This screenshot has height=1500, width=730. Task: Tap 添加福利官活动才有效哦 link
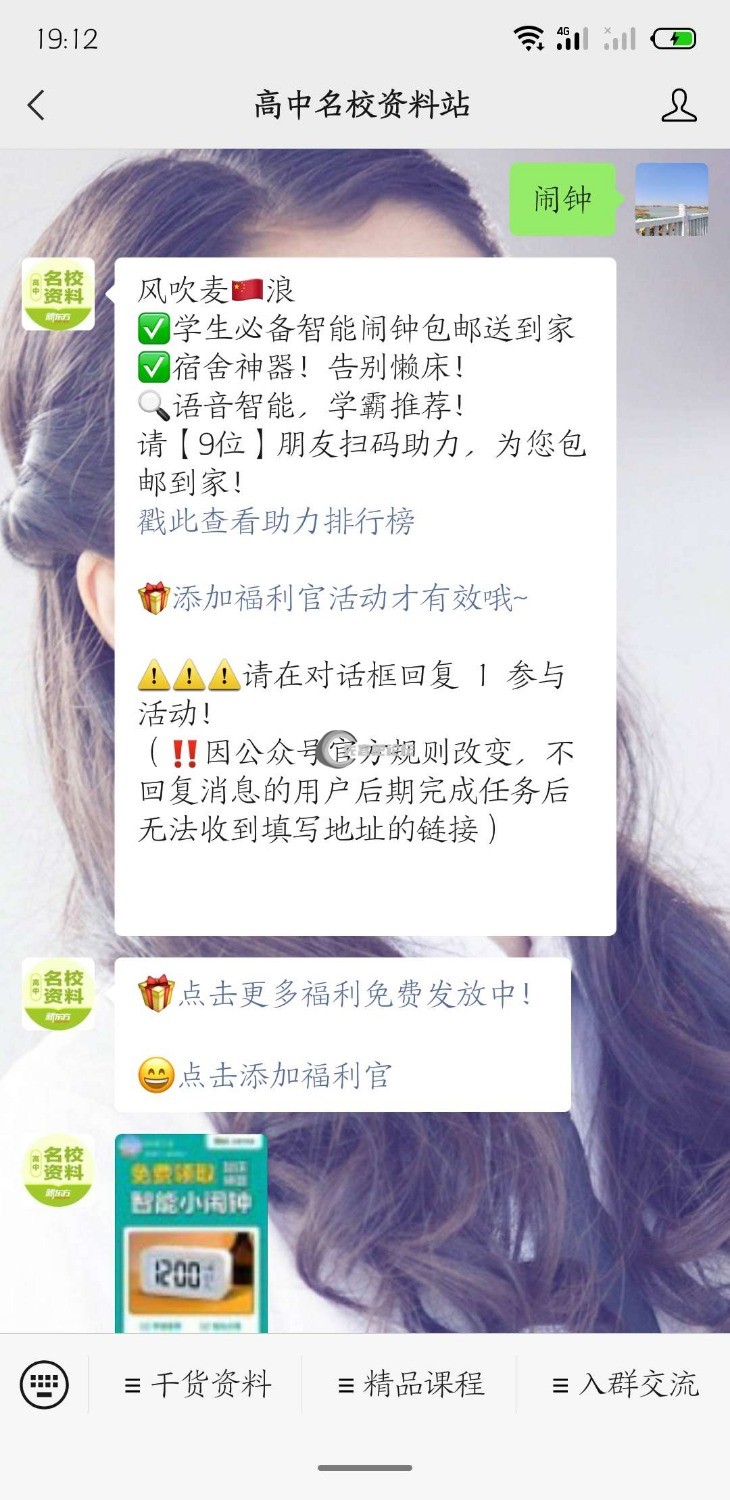(349, 598)
